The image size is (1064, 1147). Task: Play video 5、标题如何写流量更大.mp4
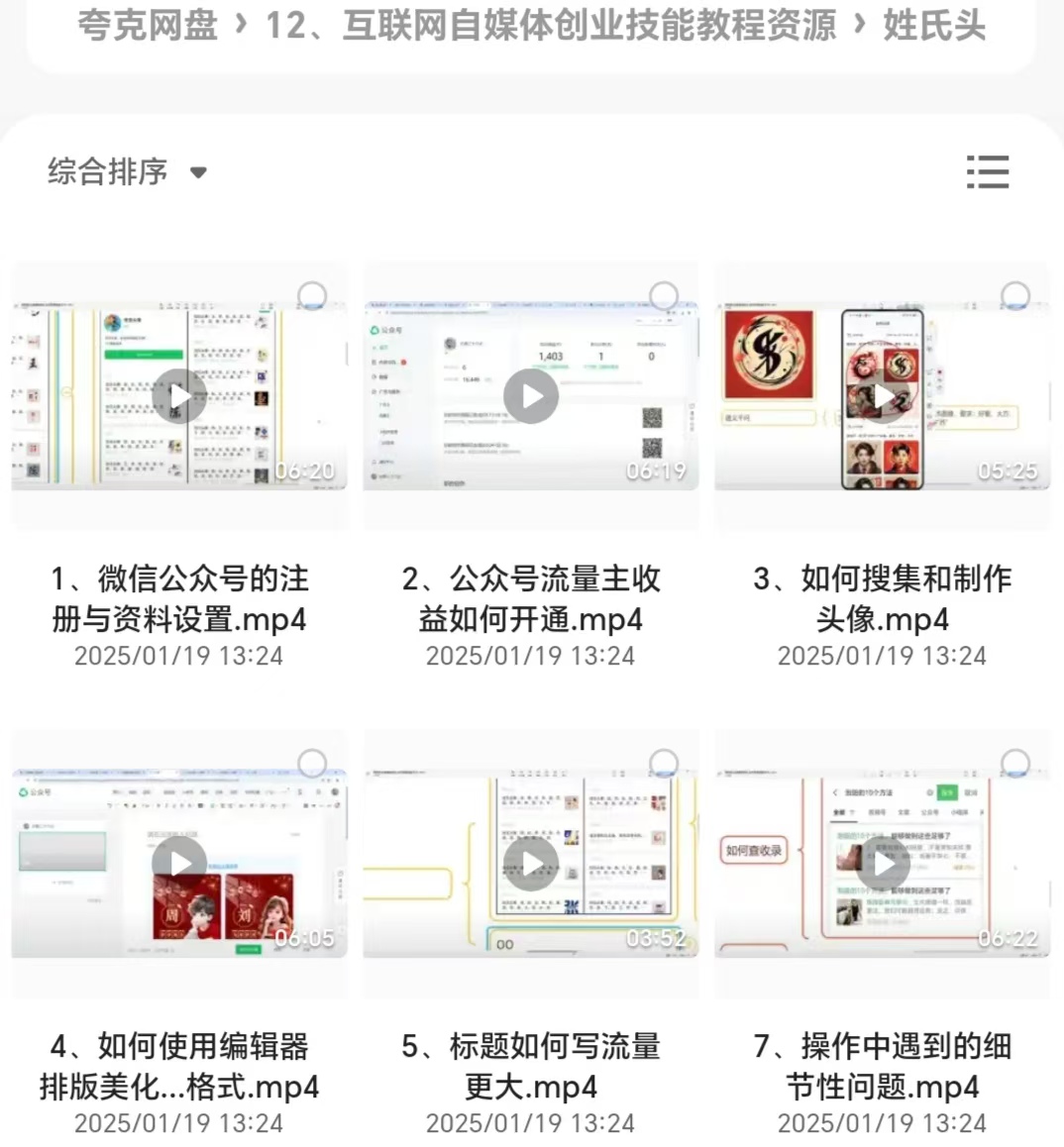531,864
